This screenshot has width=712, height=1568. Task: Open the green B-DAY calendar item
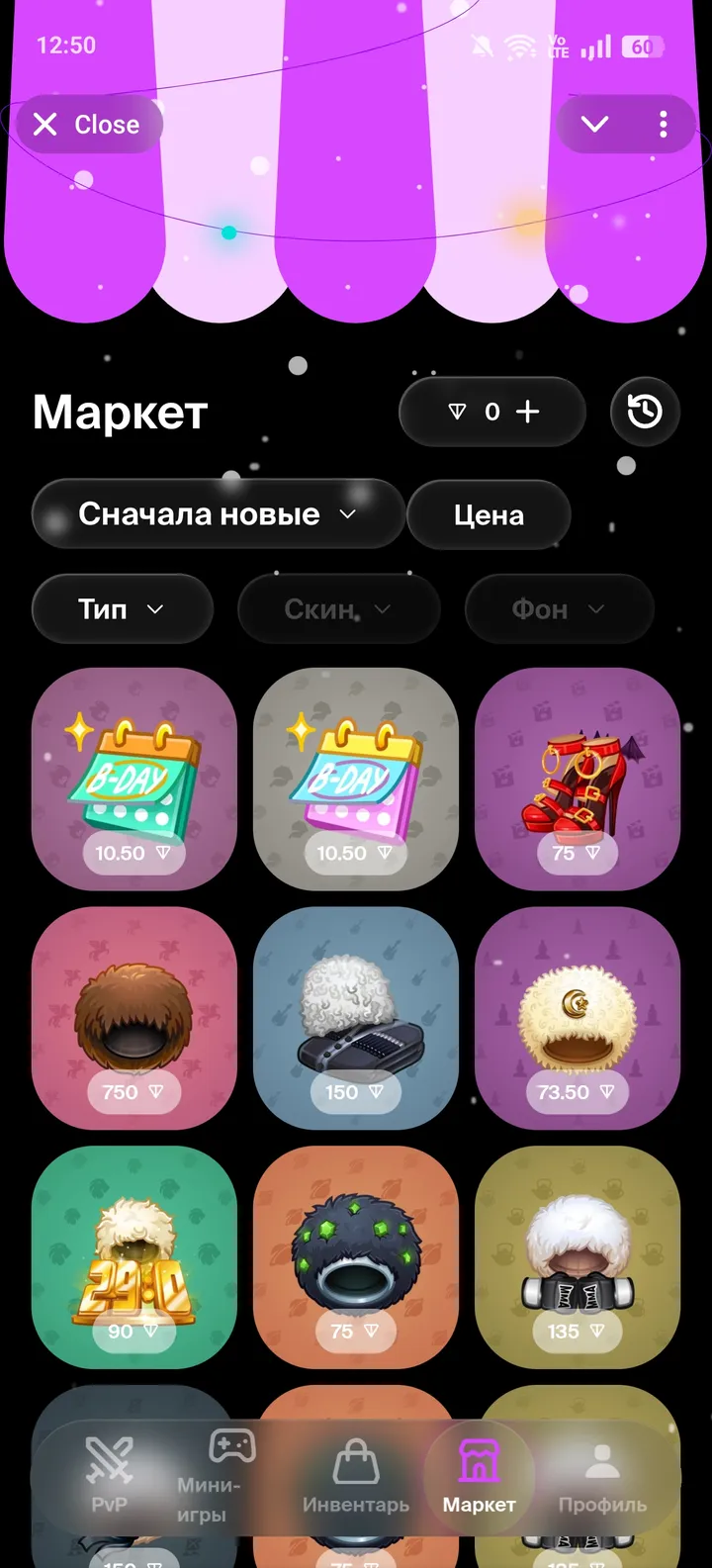[134, 780]
